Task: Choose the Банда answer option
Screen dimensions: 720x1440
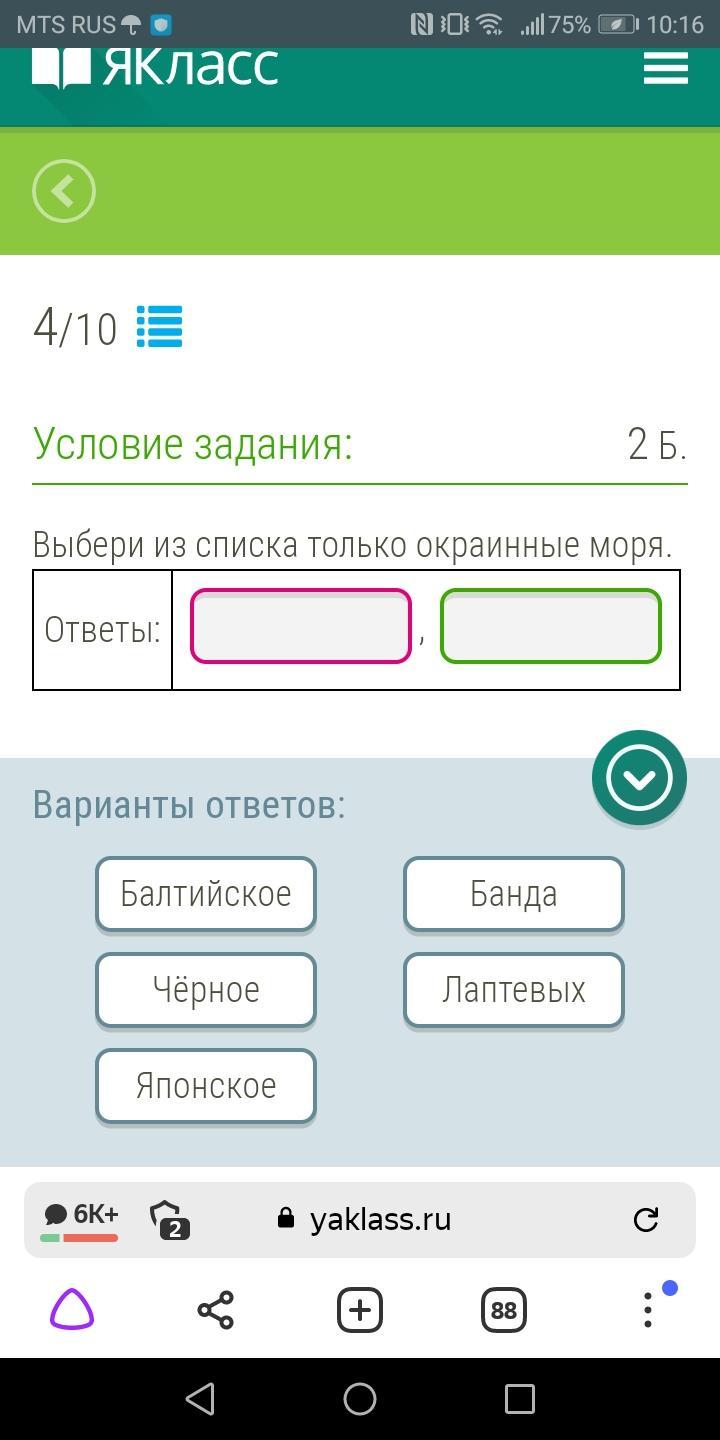Action: (x=514, y=894)
